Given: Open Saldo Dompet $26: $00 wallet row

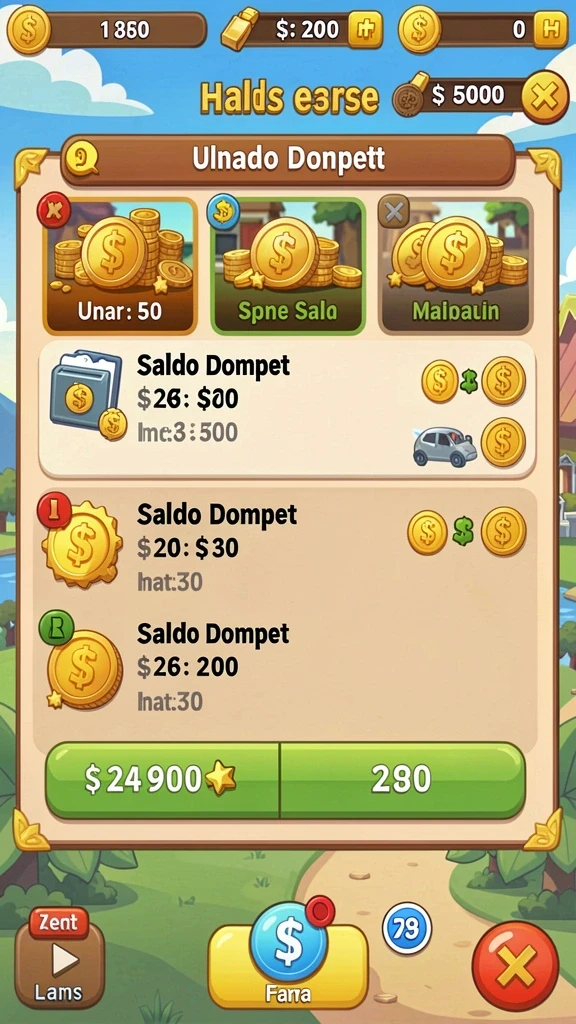Looking at the screenshot, I should (287, 410).
